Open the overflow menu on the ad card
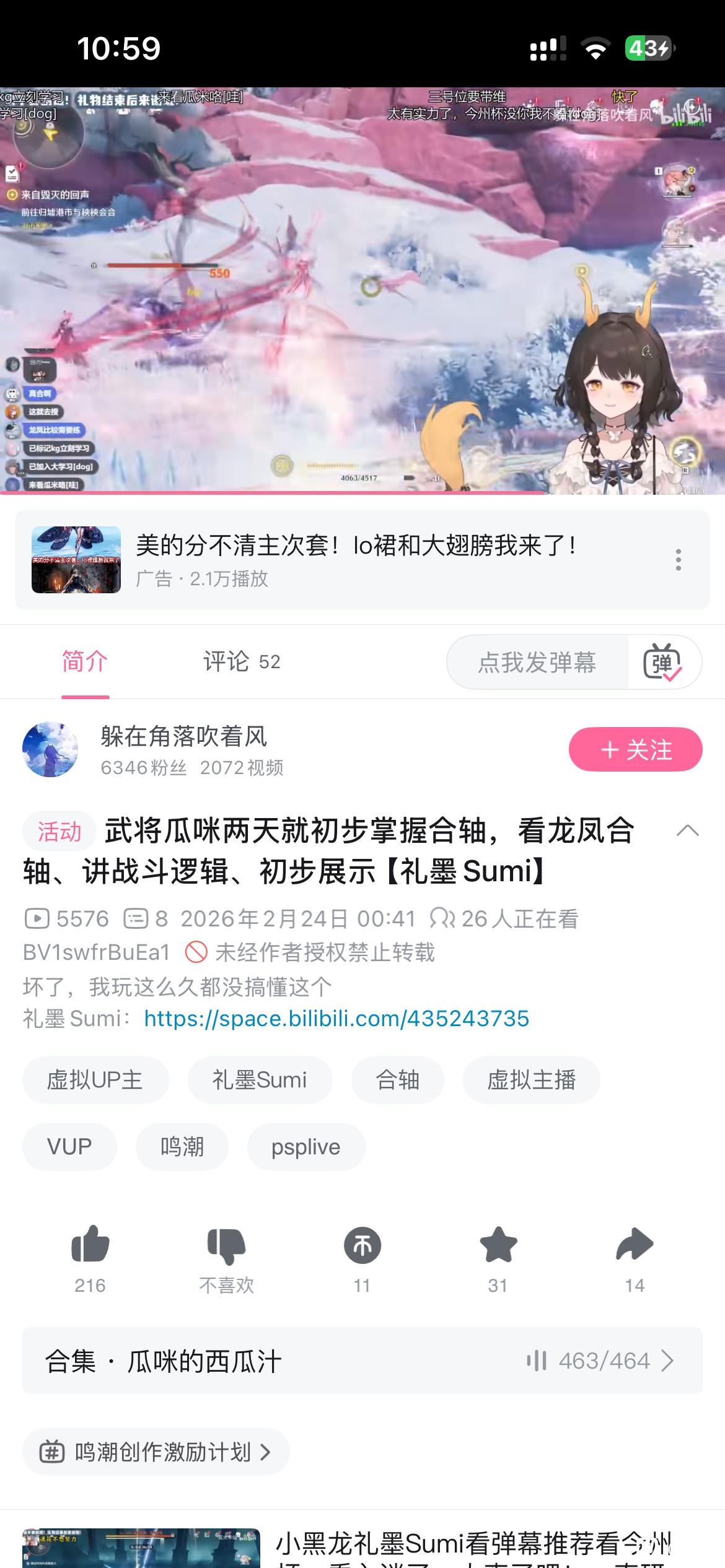Screen dimensions: 725x1568 coord(679,560)
